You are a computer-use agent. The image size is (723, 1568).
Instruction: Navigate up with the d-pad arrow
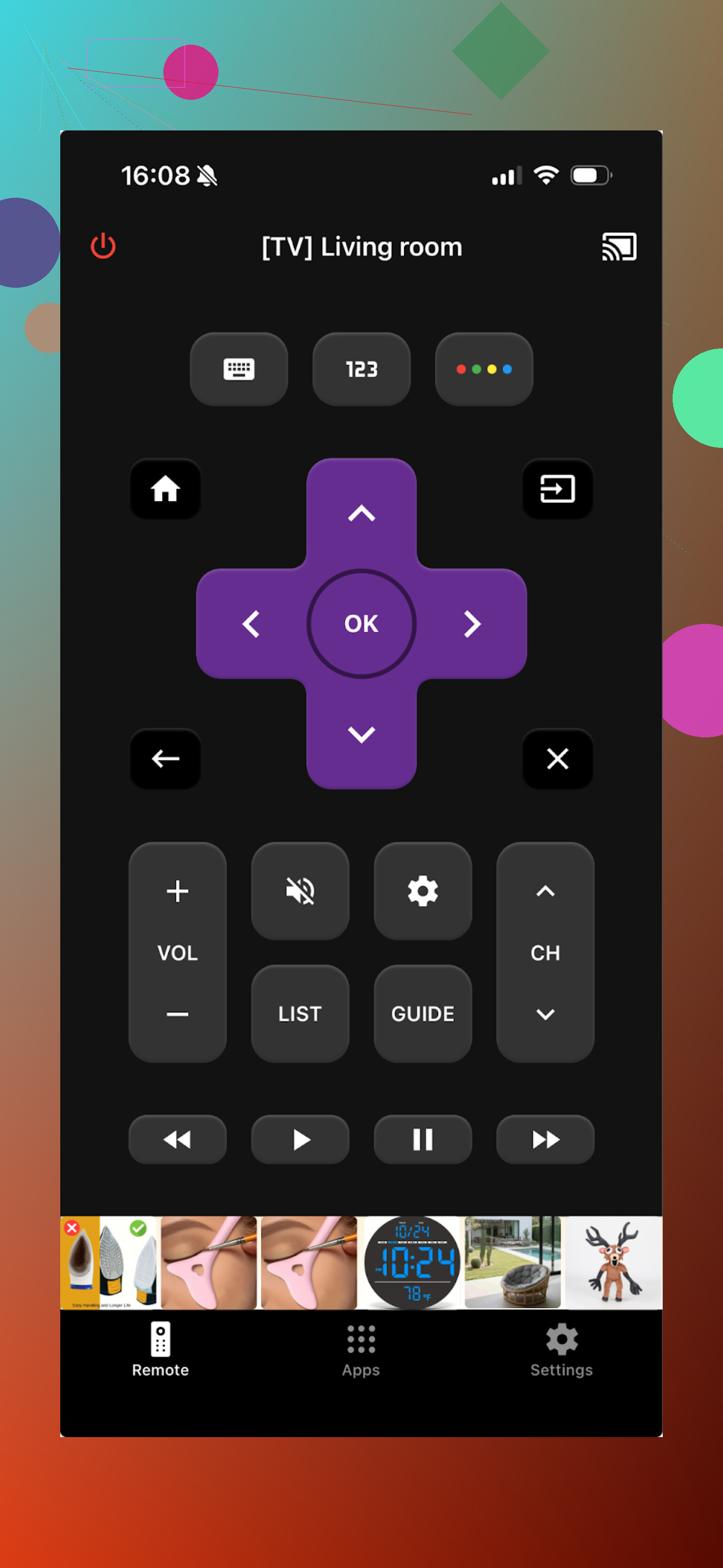pos(361,514)
